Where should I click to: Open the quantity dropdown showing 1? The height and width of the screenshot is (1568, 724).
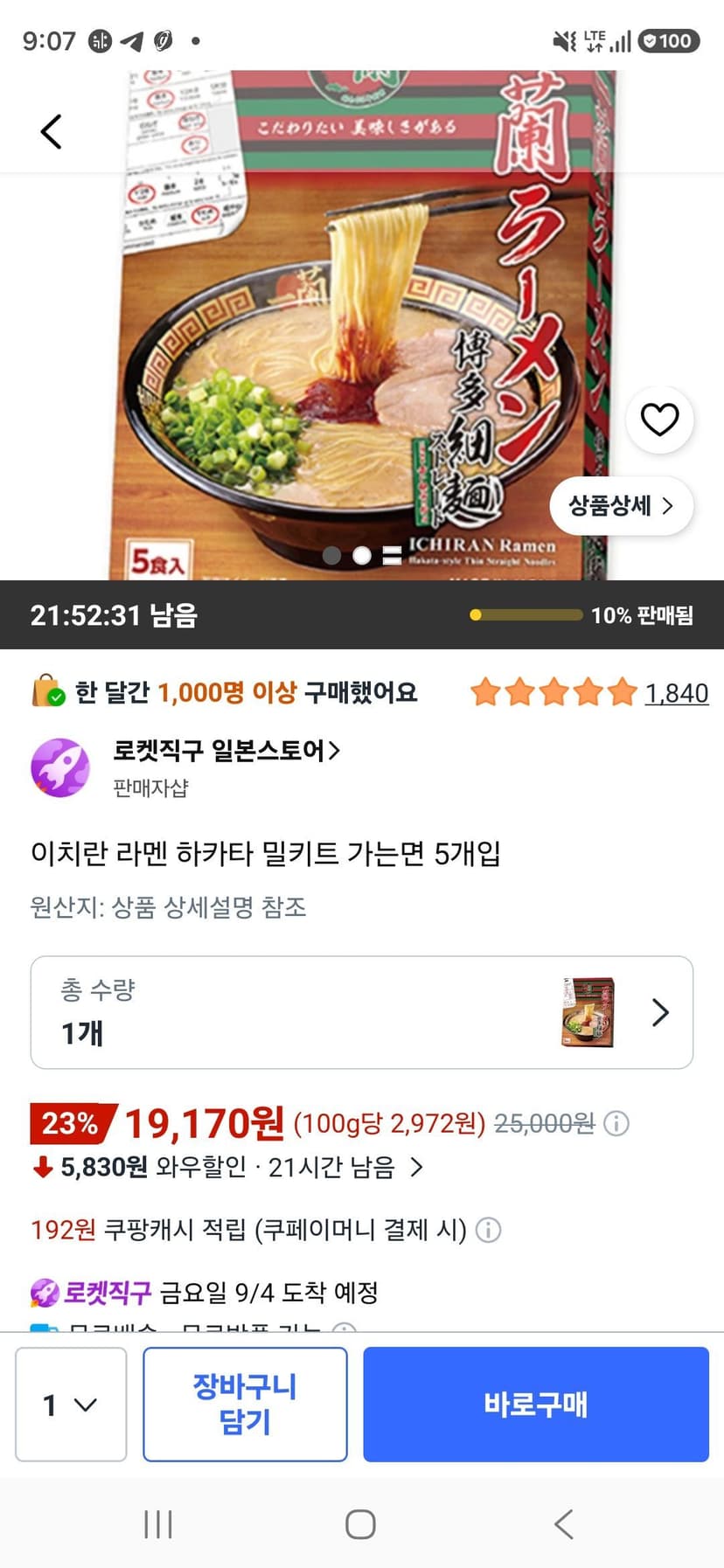pyautogui.click(x=71, y=1404)
